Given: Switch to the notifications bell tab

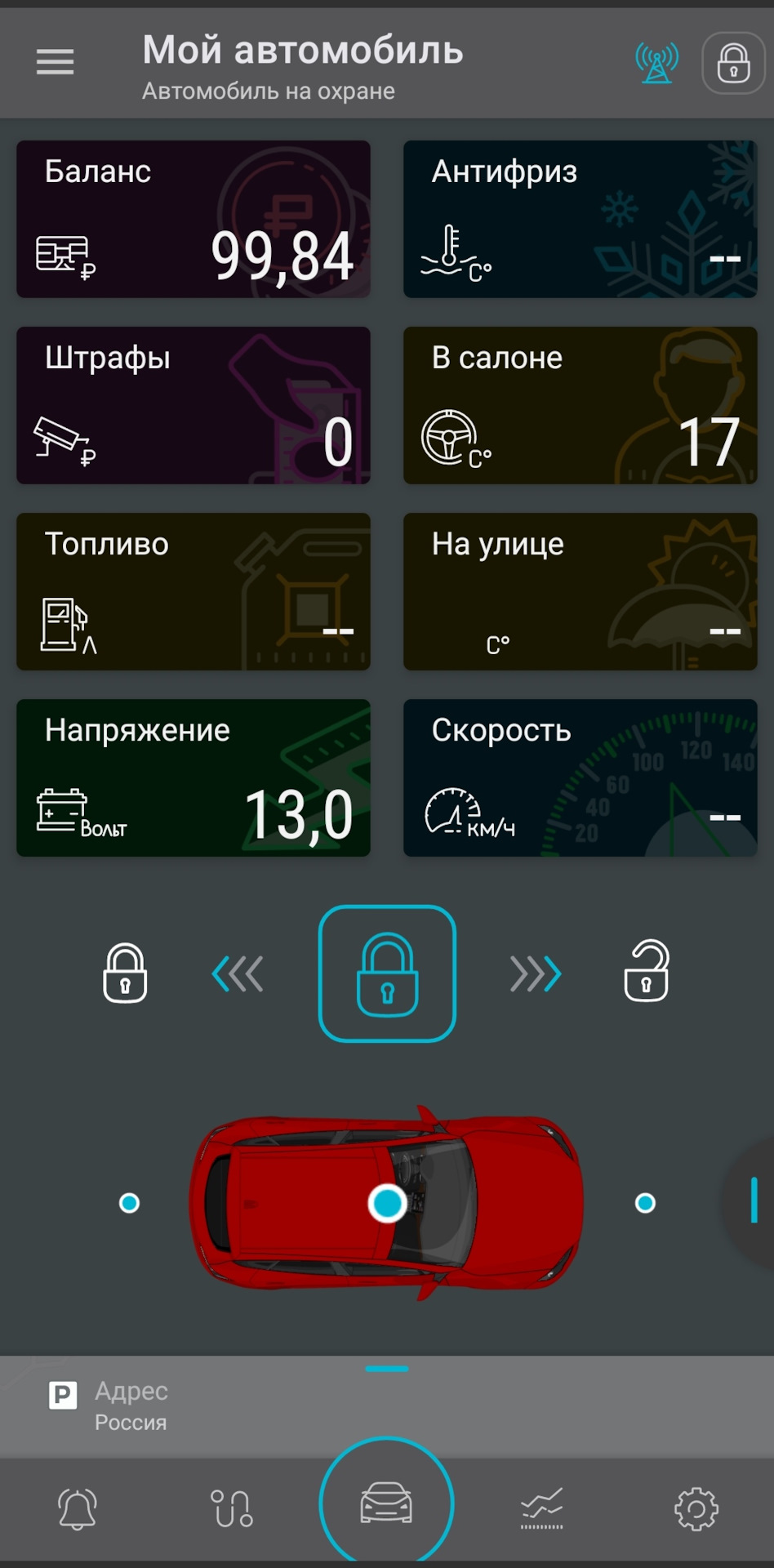Looking at the screenshot, I should [x=78, y=1508].
